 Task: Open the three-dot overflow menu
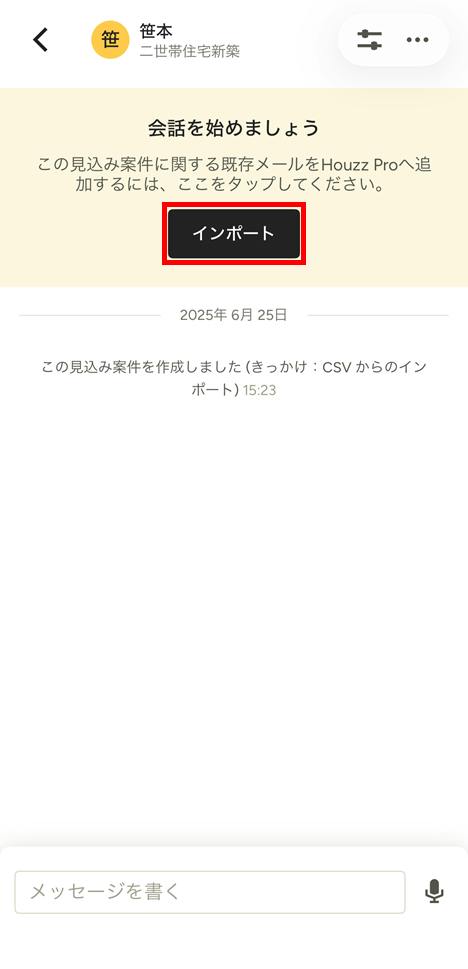[417, 40]
